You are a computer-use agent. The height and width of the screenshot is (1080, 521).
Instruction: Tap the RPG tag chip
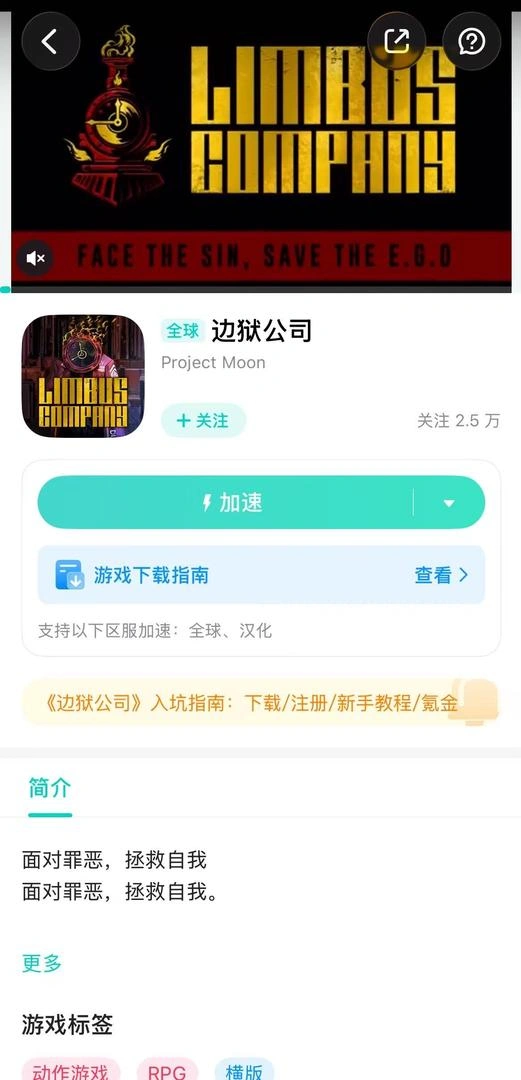(x=167, y=1071)
